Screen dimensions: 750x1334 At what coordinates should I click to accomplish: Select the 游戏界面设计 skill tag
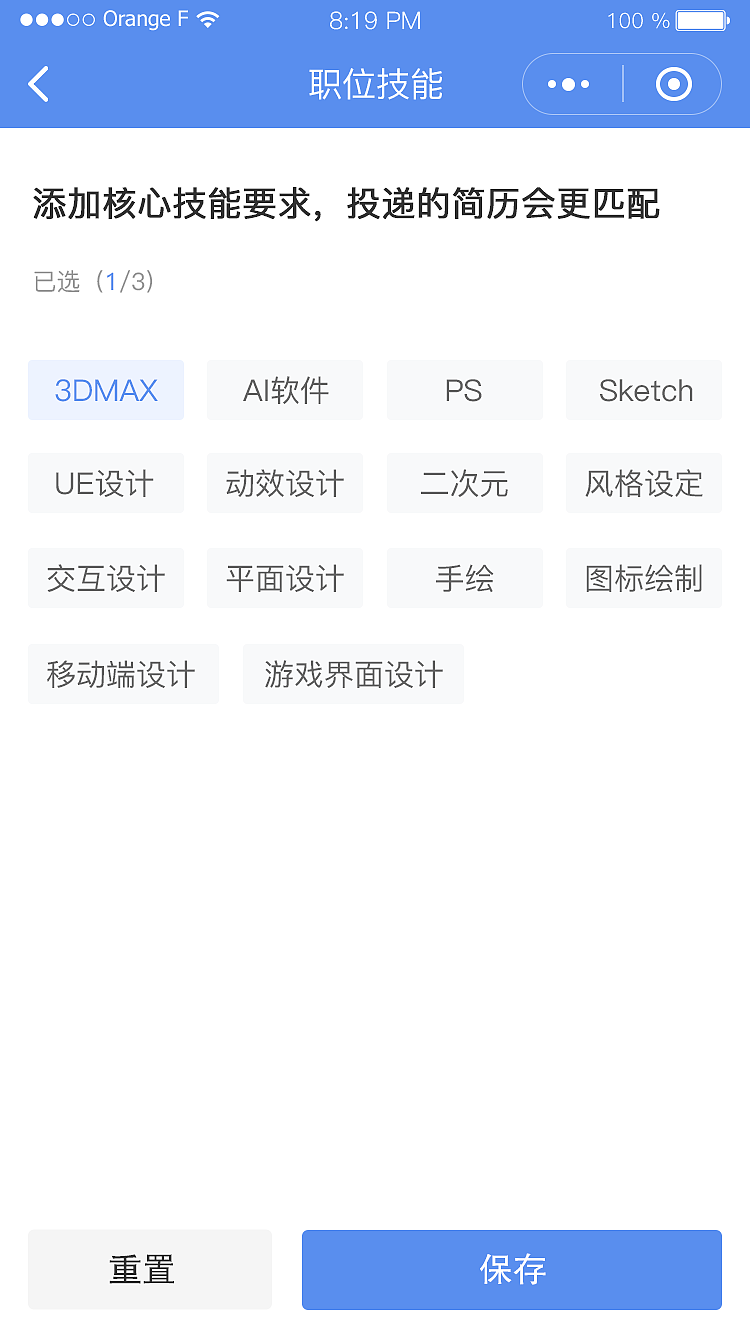(x=353, y=674)
